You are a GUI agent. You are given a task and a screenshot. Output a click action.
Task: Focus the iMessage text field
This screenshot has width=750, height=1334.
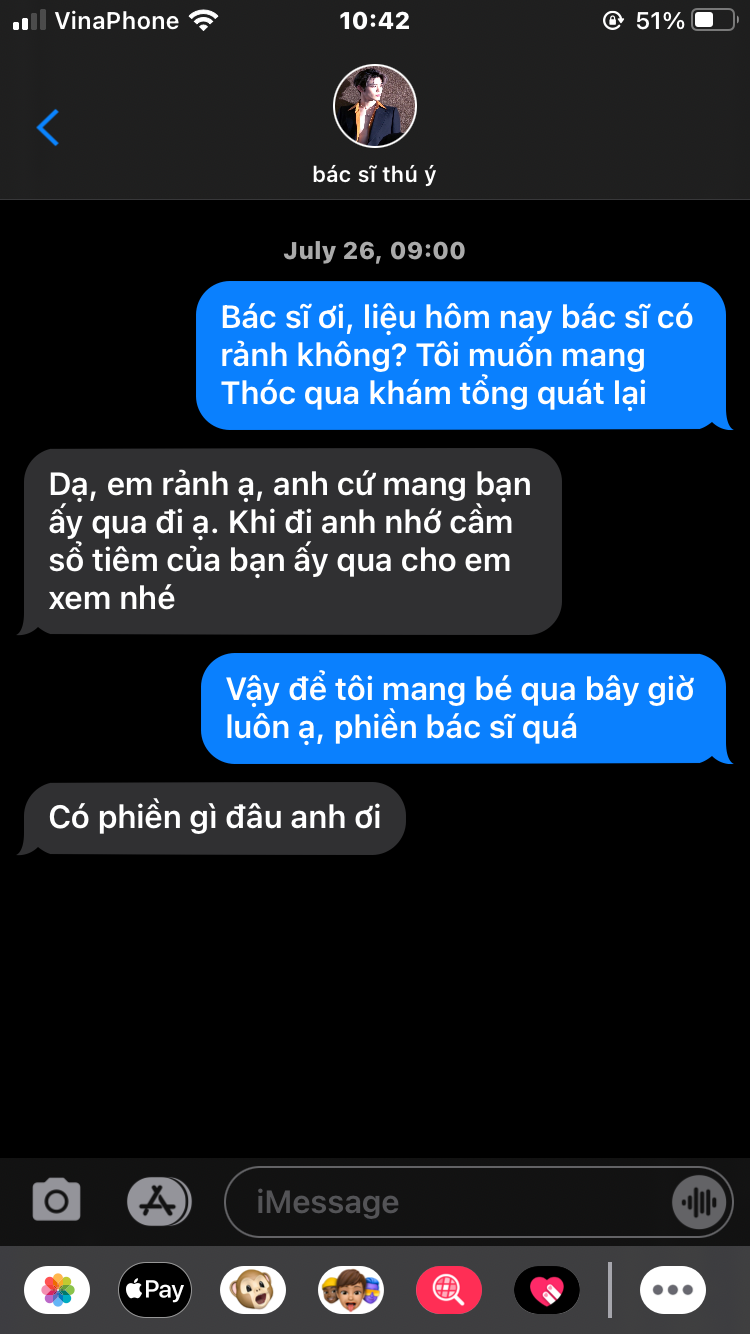point(450,1202)
